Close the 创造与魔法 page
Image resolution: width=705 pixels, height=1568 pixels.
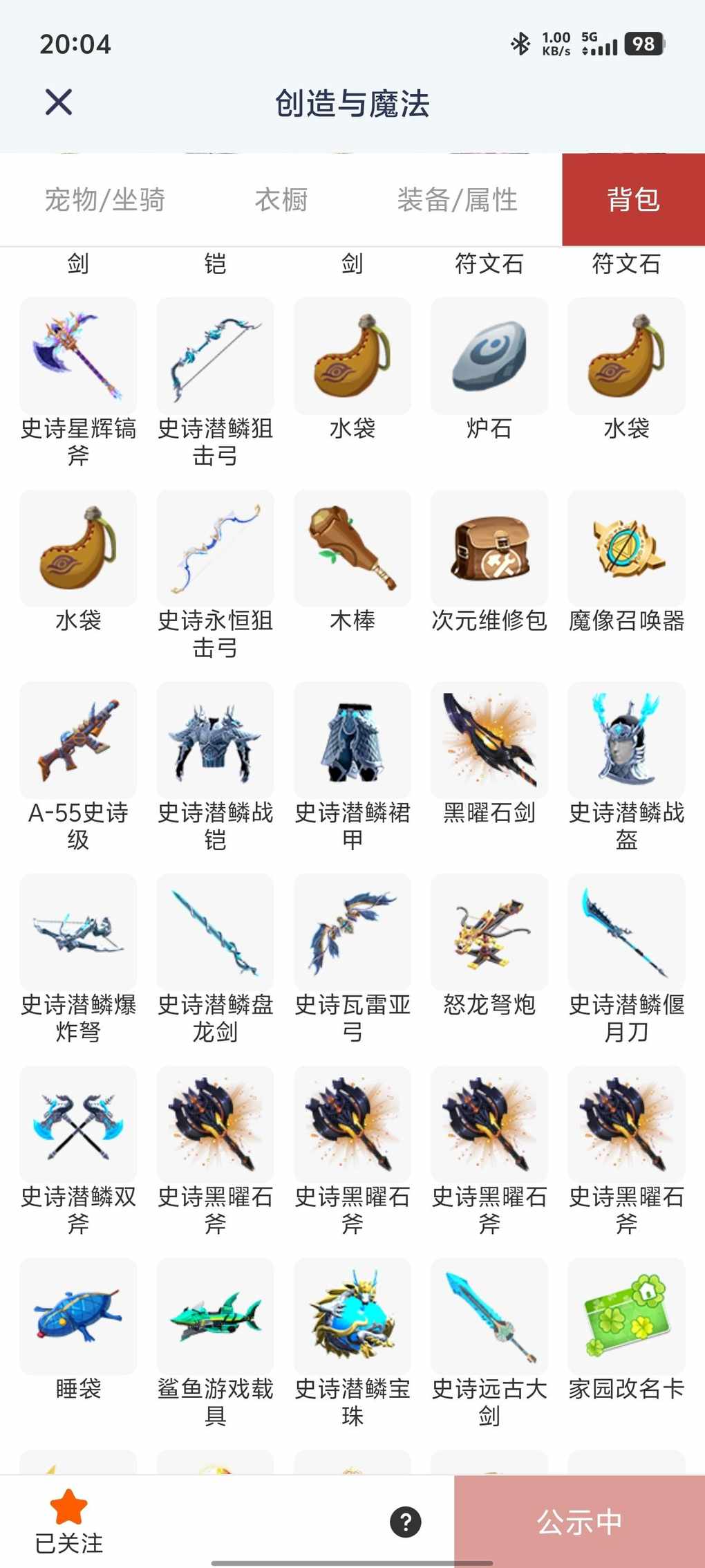pyautogui.click(x=59, y=102)
